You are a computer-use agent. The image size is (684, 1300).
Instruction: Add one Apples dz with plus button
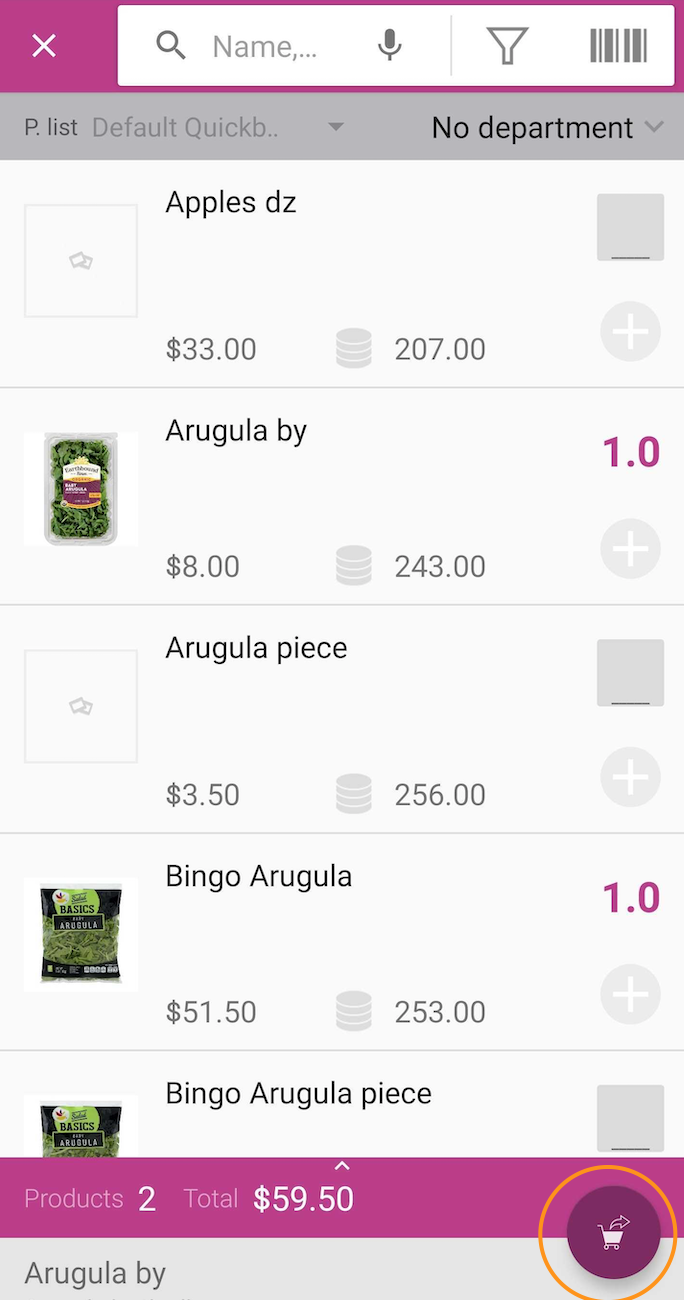click(x=630, y=332)
